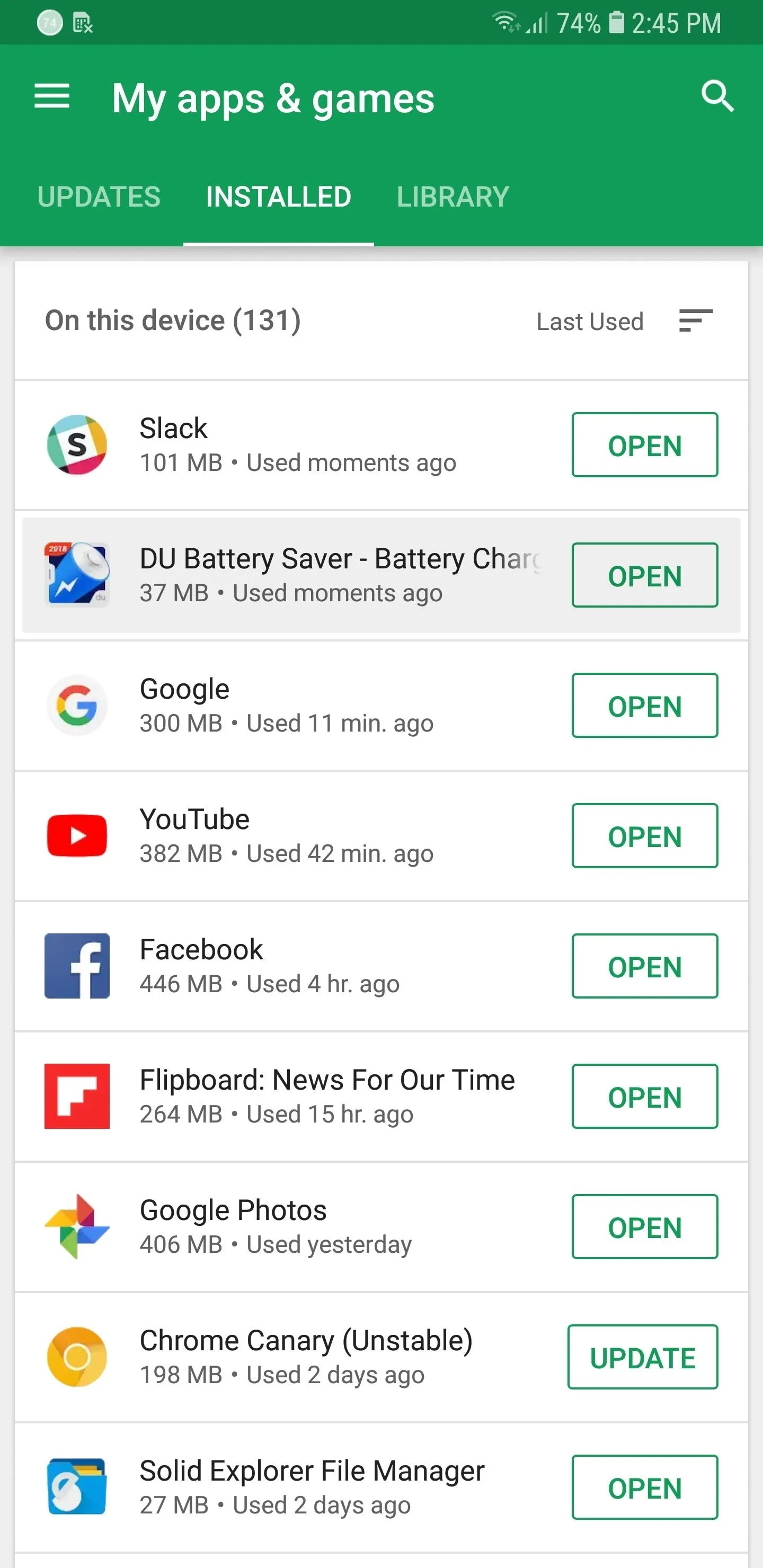Image resolution: width=763 pixels, height=1568 pixels.
Task: Open the hamburger navigation drawer
Action: point(52,96)
